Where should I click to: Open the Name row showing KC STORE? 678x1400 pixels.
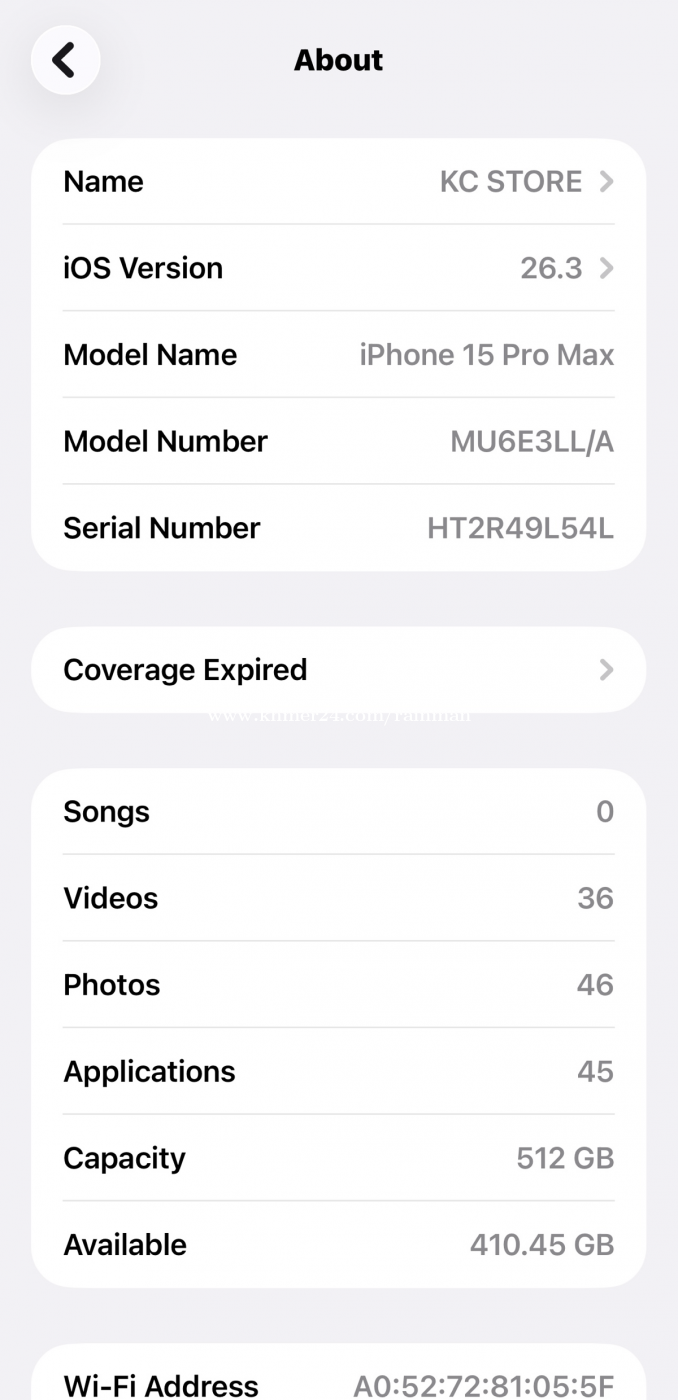pos(338,182)
